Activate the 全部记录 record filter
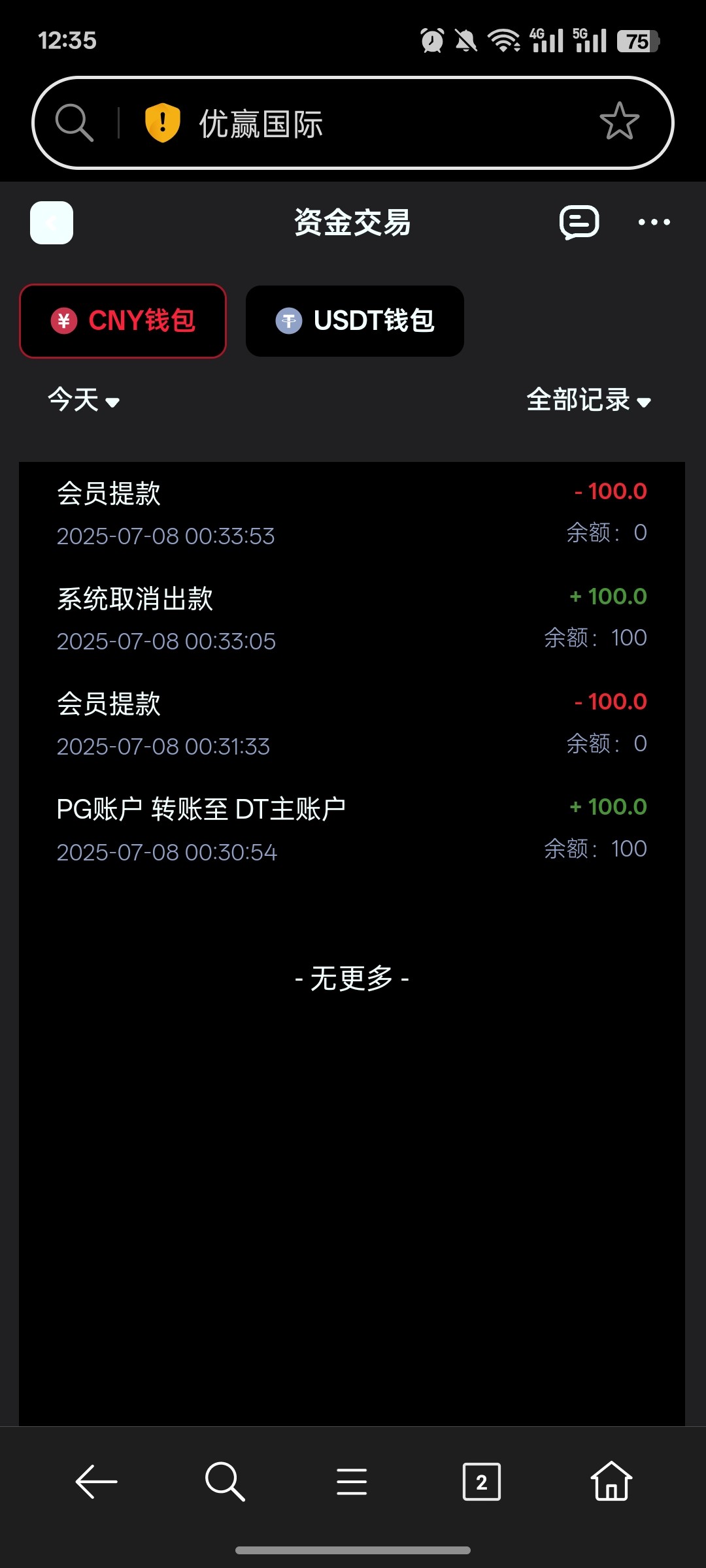This screenshot has width=706, height=1568. tap(579, 400)
